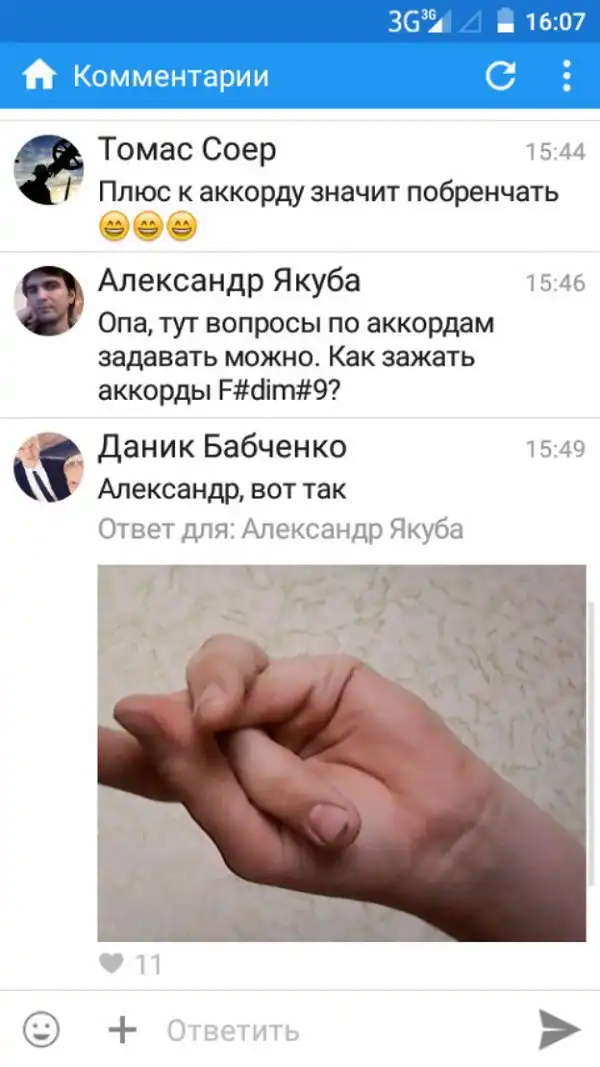Tap the home icon in the app bar
600x1067 pixels.
(x=39, y=76)
